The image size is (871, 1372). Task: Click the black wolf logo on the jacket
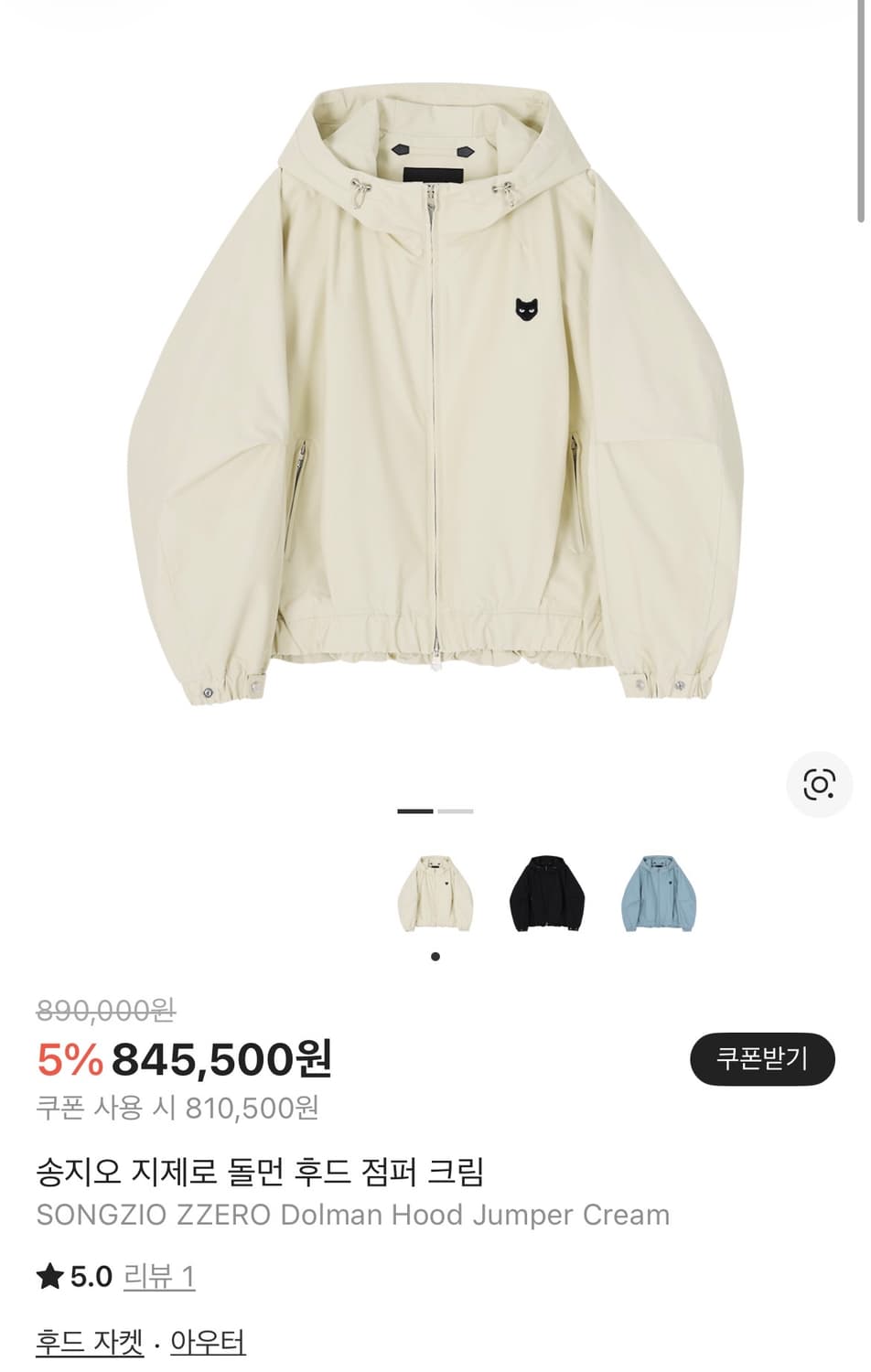click(x=524, y=311)
